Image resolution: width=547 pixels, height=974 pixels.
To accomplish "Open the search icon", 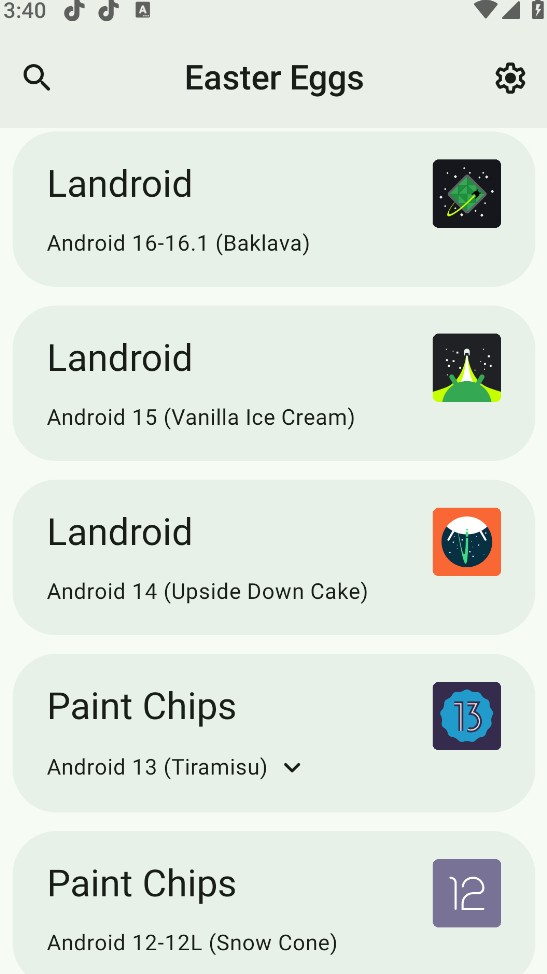I will [37, 78].
